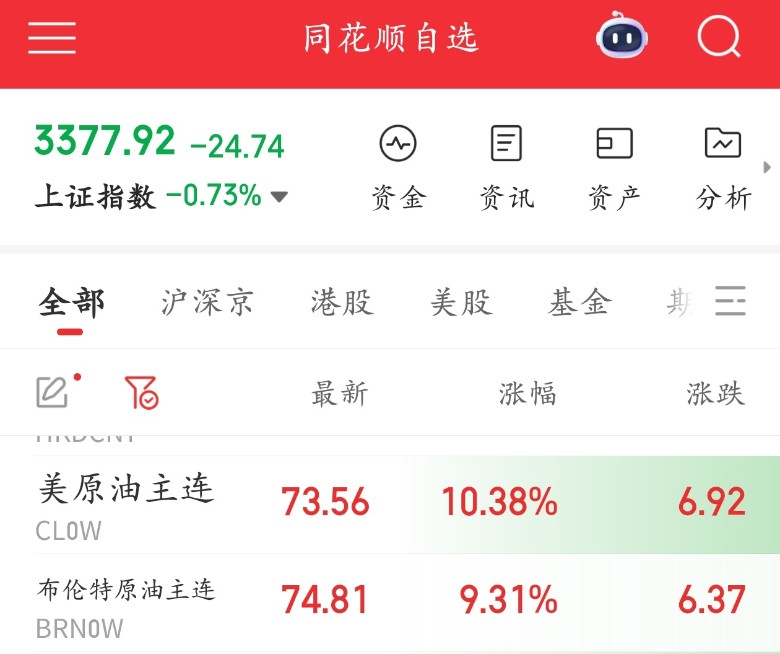This screenshot has width=780, height=654.
Task: Open the 资产 assets shortcut
Action: 614,167
